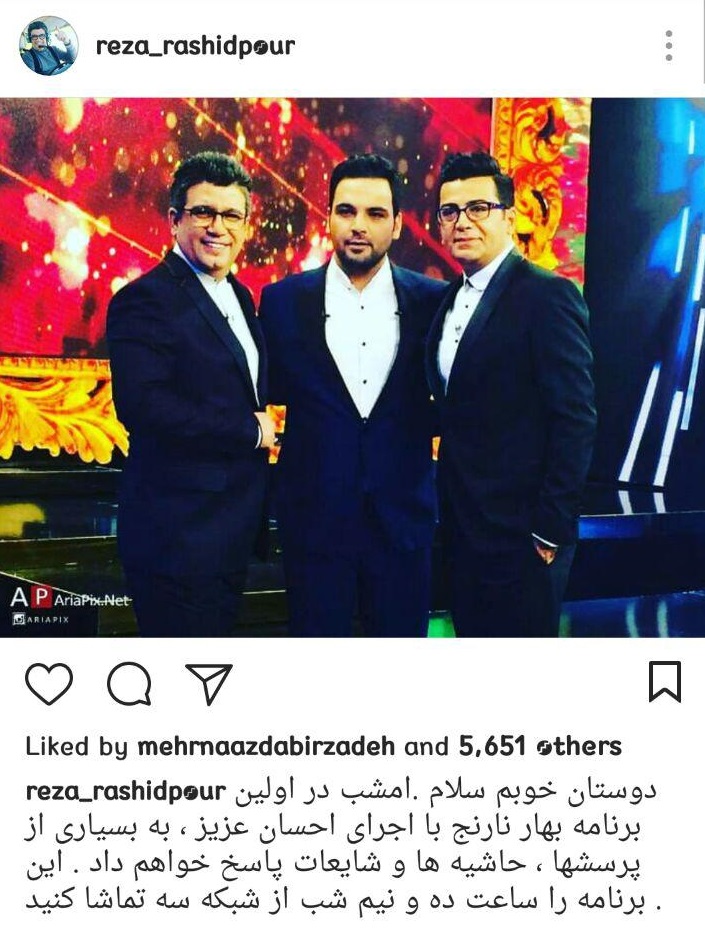The height and width of the screenshot is (929, 705).
Task: Like this post with the heart
Action: tap(49, 684)
